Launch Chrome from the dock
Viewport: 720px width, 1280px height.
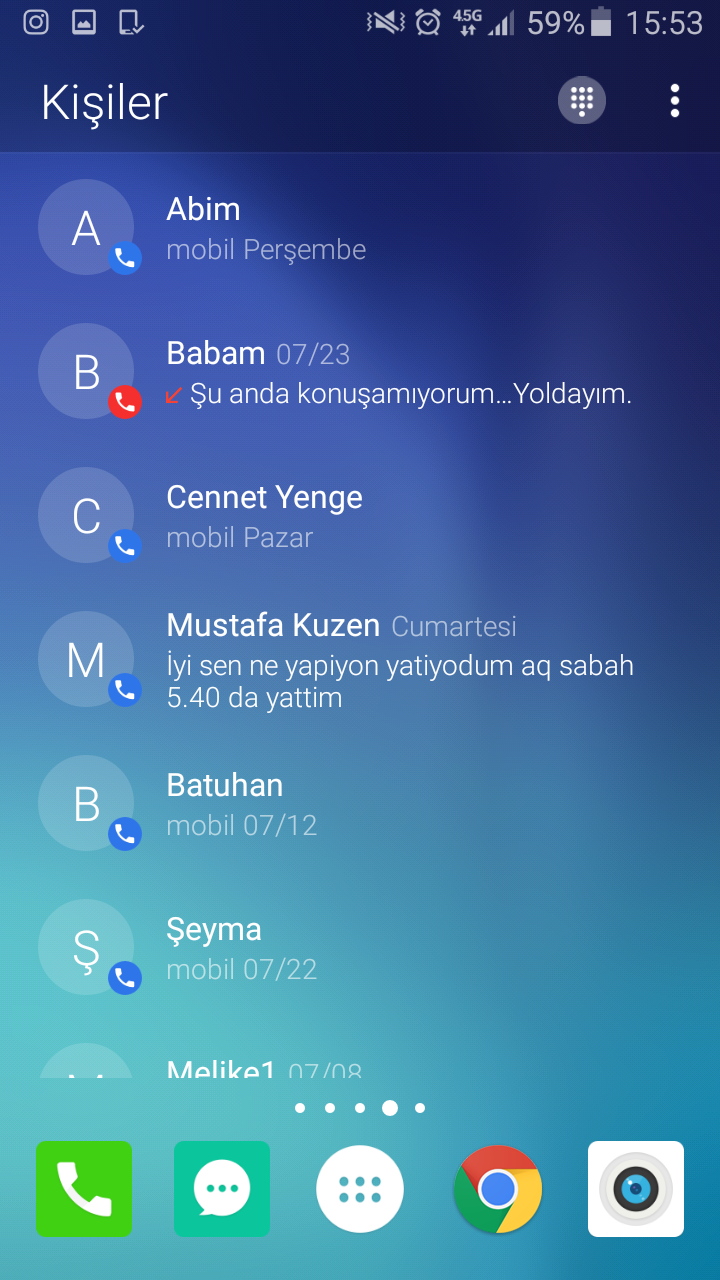498,1189
